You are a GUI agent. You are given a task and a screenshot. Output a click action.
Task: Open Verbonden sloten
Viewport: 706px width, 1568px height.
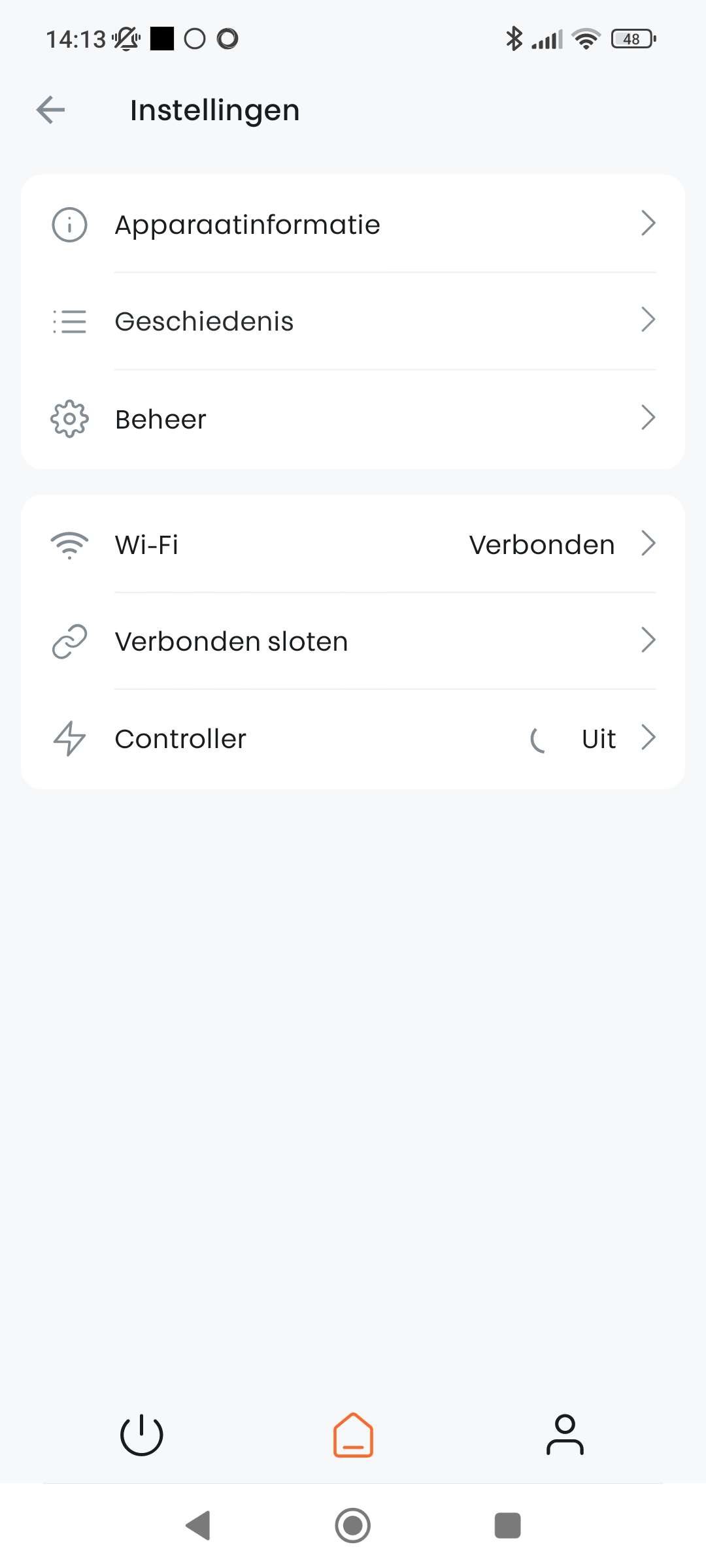point(353,641)
